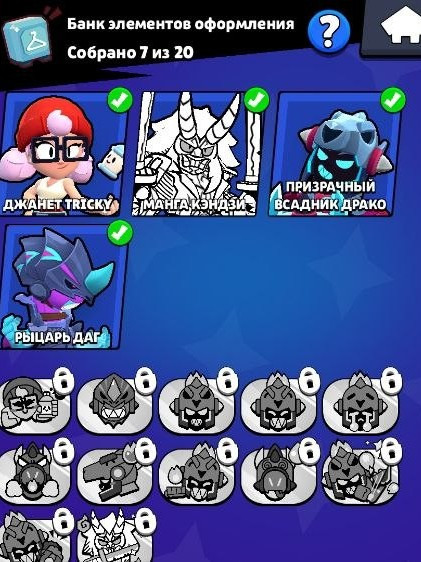Open the question mark help button
This screenshot has width=421, height=562.
click(x=329, y=31)
